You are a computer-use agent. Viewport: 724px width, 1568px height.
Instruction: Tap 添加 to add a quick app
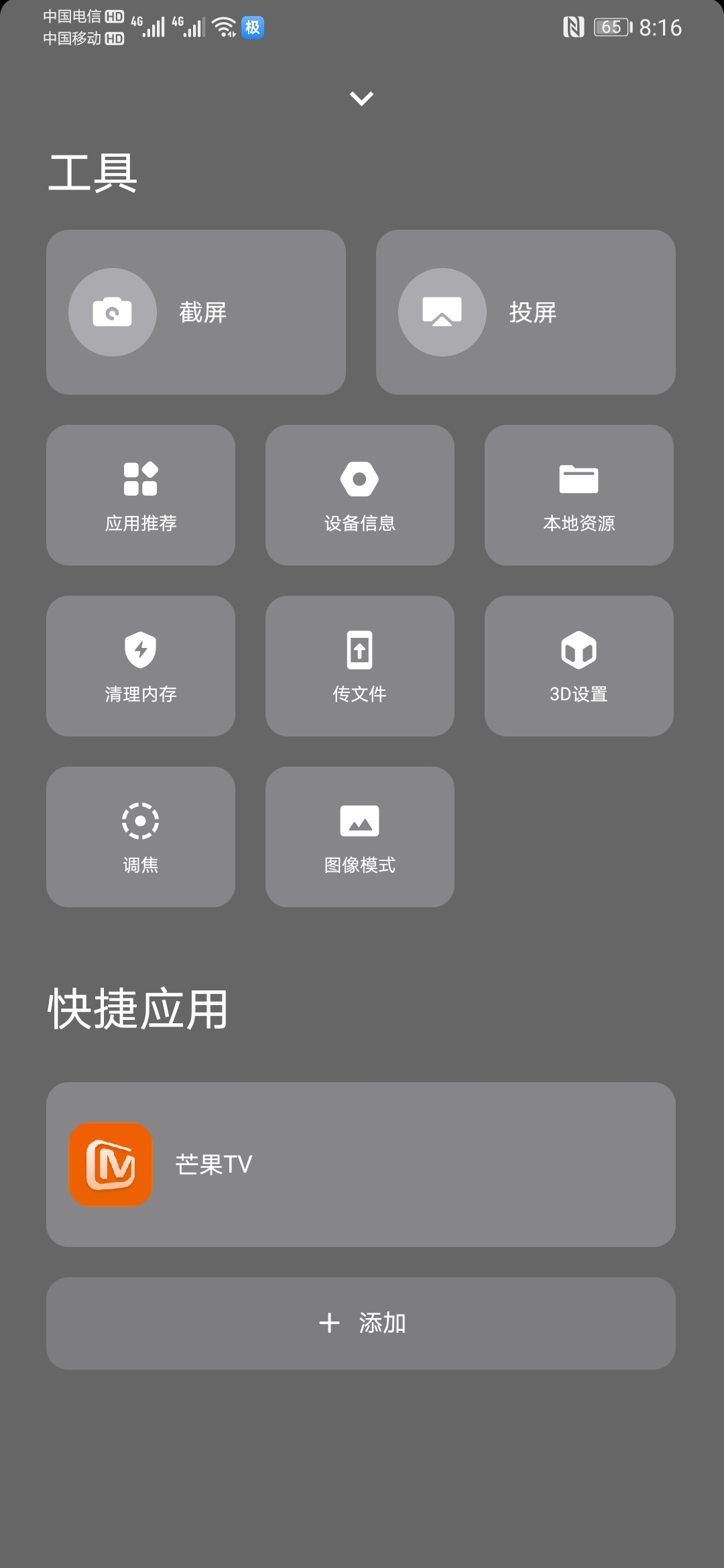tap(361, 1323)
